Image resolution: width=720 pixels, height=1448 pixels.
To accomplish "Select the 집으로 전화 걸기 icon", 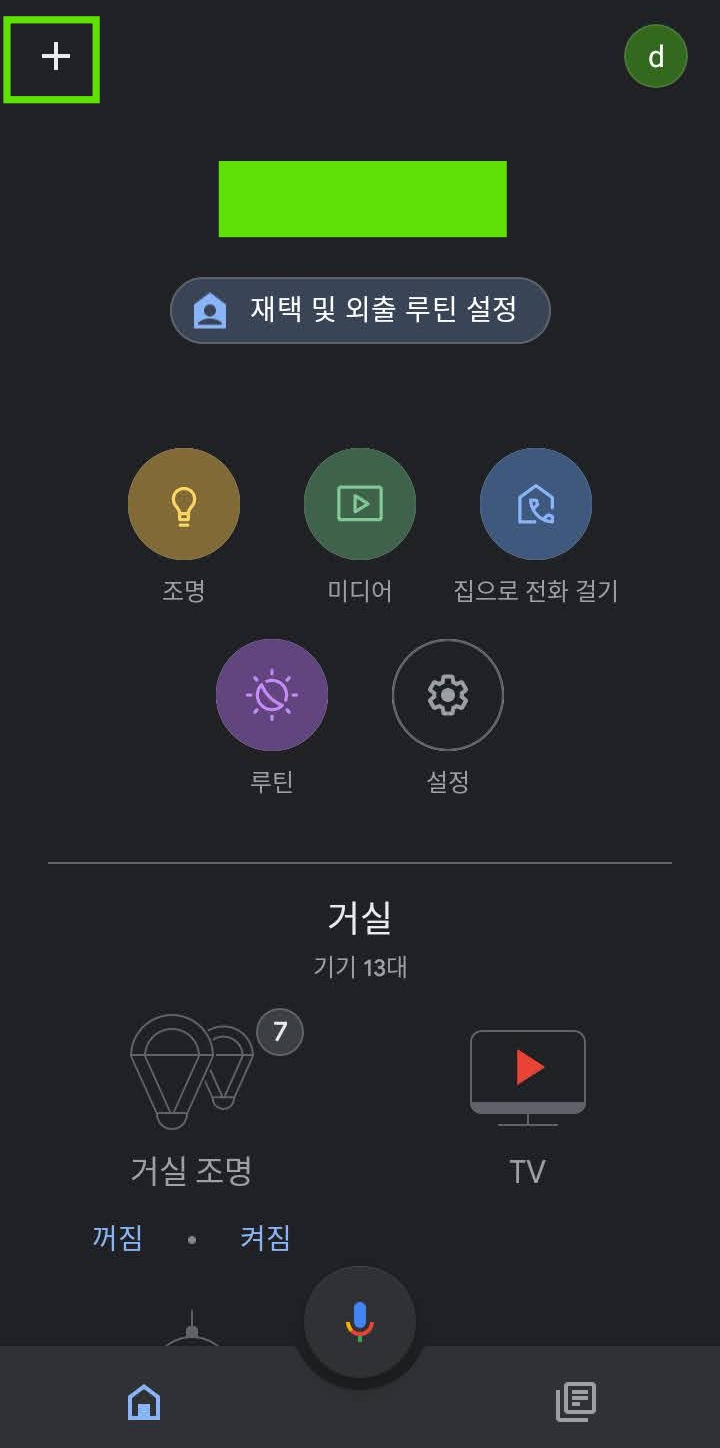I will point(536,503).
